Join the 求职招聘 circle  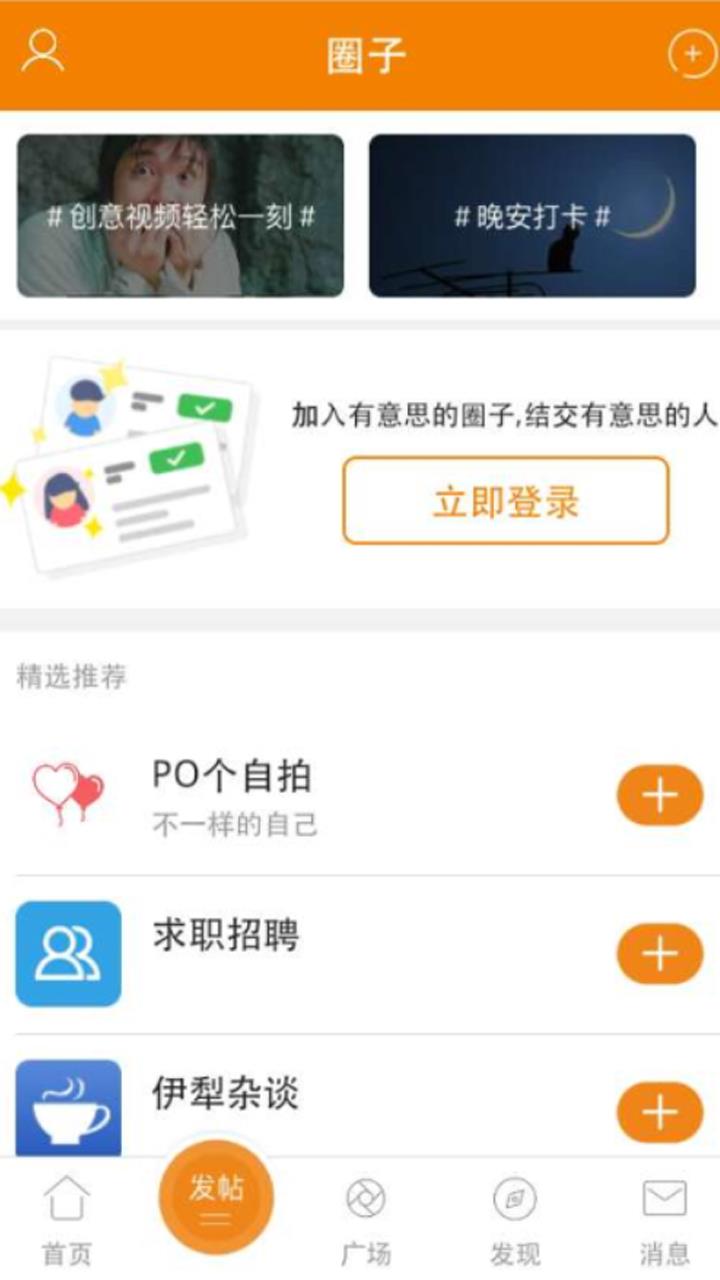point(659,954)
